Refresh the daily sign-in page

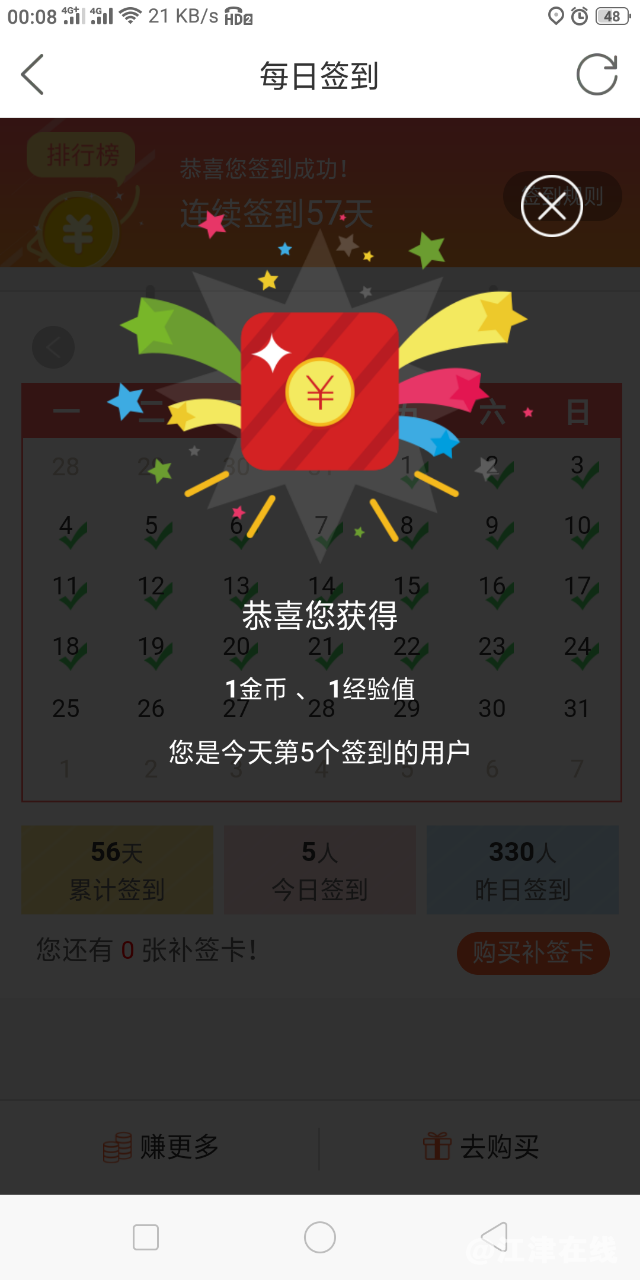(x=597, y=75)
